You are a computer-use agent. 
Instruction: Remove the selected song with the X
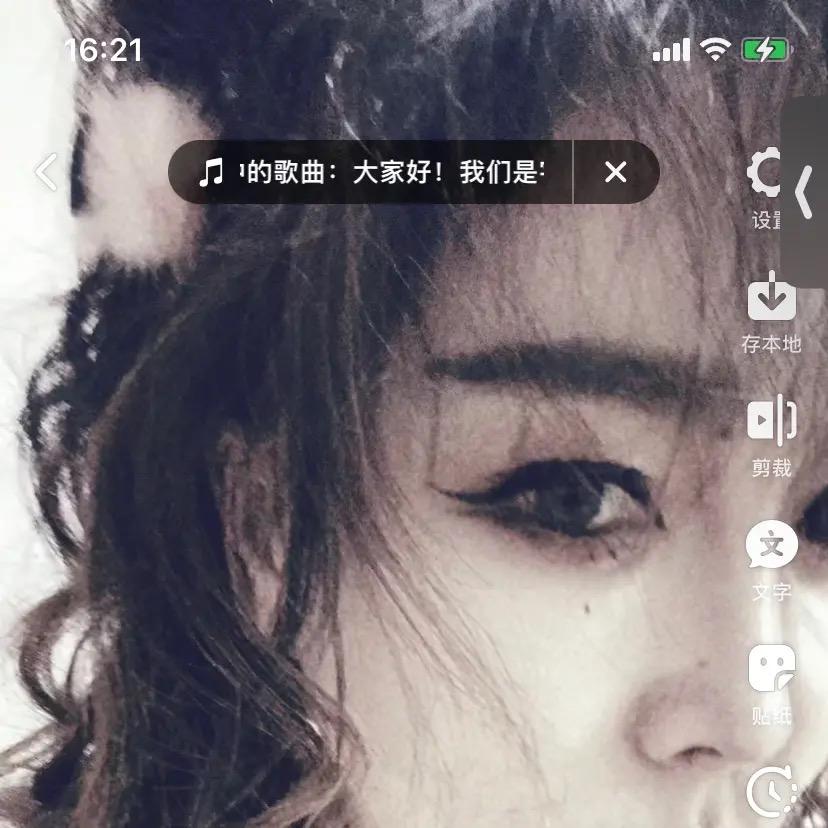point(616,173)
